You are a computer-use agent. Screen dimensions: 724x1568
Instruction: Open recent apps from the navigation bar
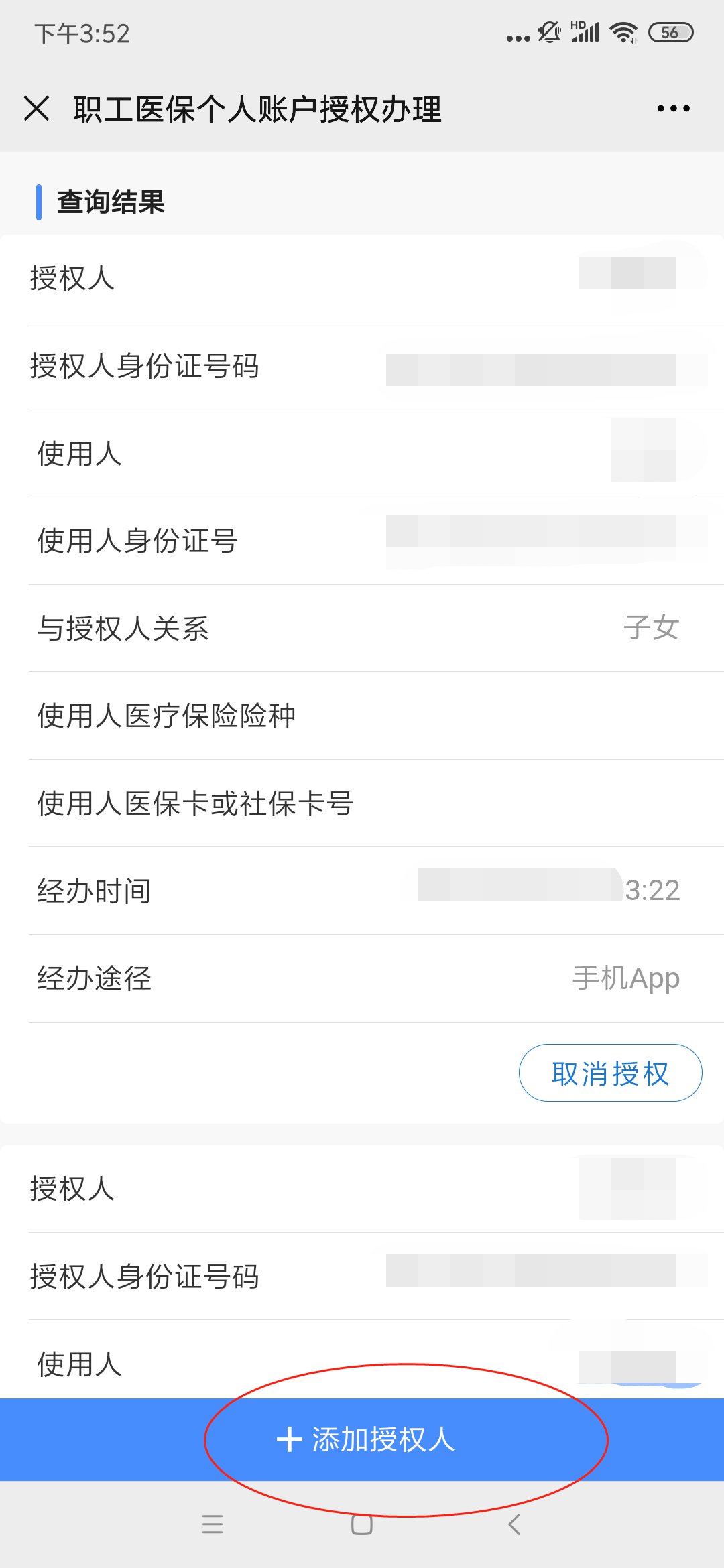[213, 1524]
